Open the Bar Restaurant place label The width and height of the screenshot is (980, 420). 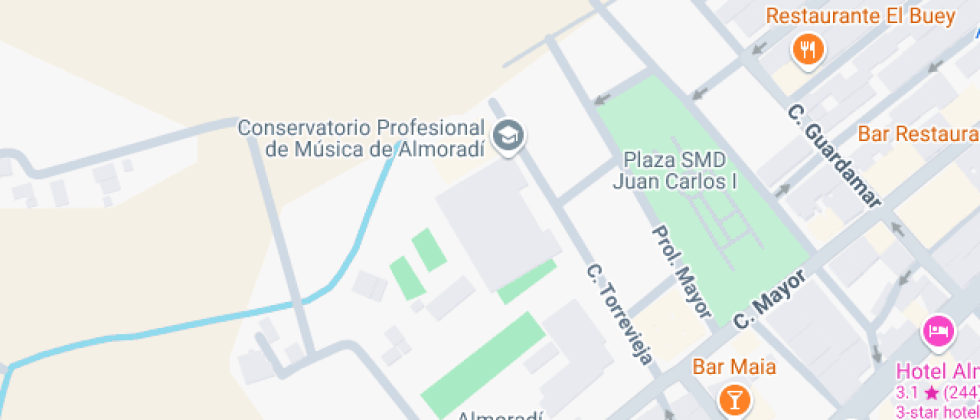pos(918,134)
